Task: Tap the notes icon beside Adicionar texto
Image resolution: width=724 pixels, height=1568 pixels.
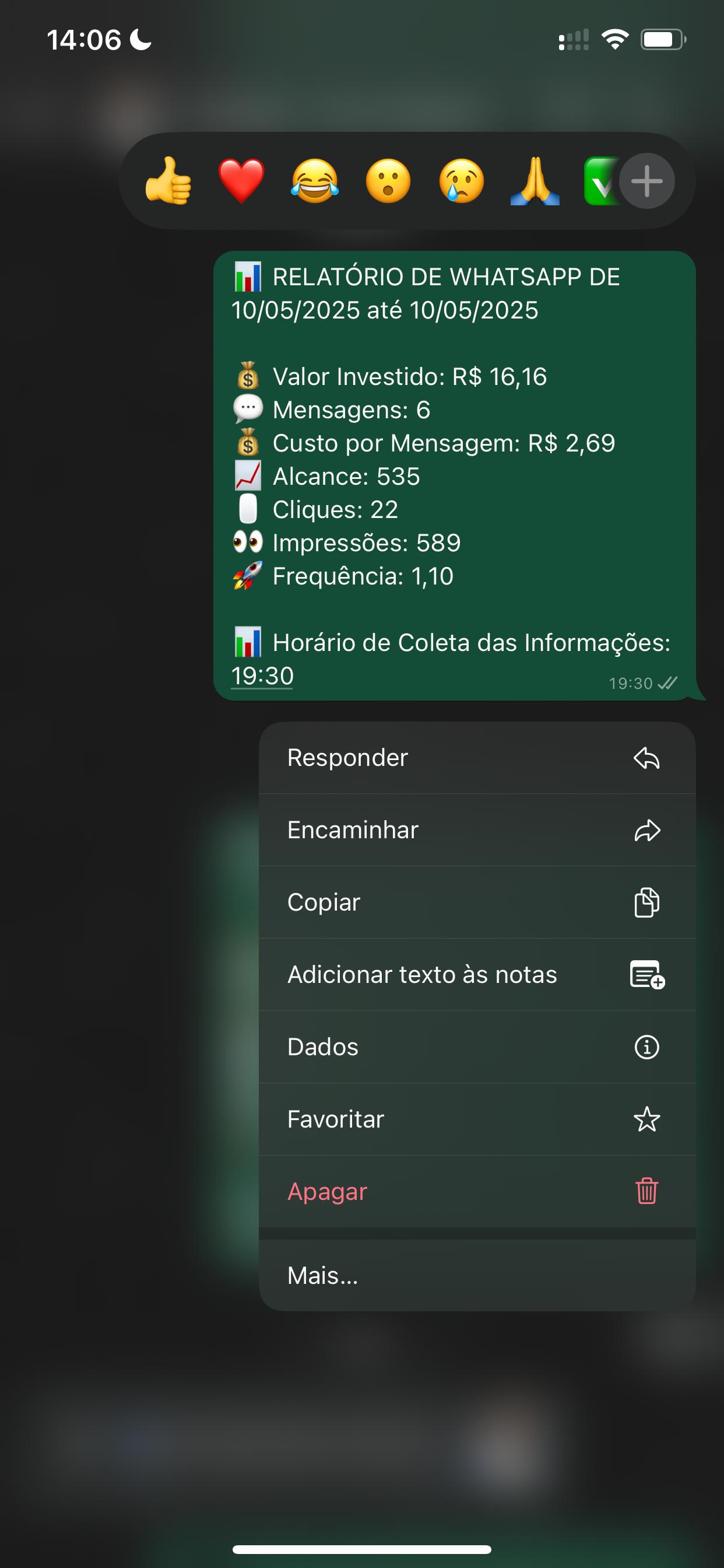Action: (646, 974)
